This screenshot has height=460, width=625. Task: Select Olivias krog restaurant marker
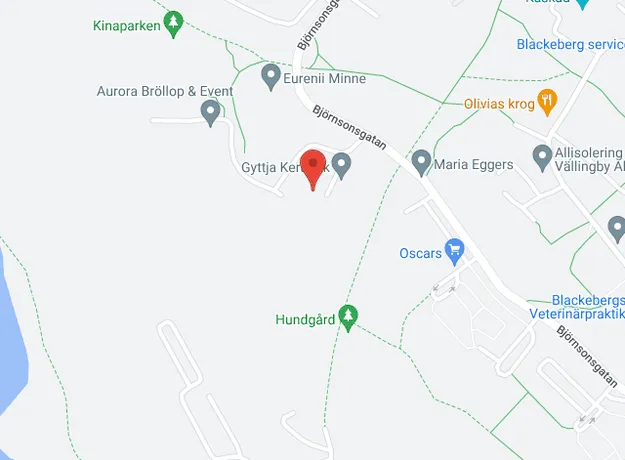pos(547,99)
